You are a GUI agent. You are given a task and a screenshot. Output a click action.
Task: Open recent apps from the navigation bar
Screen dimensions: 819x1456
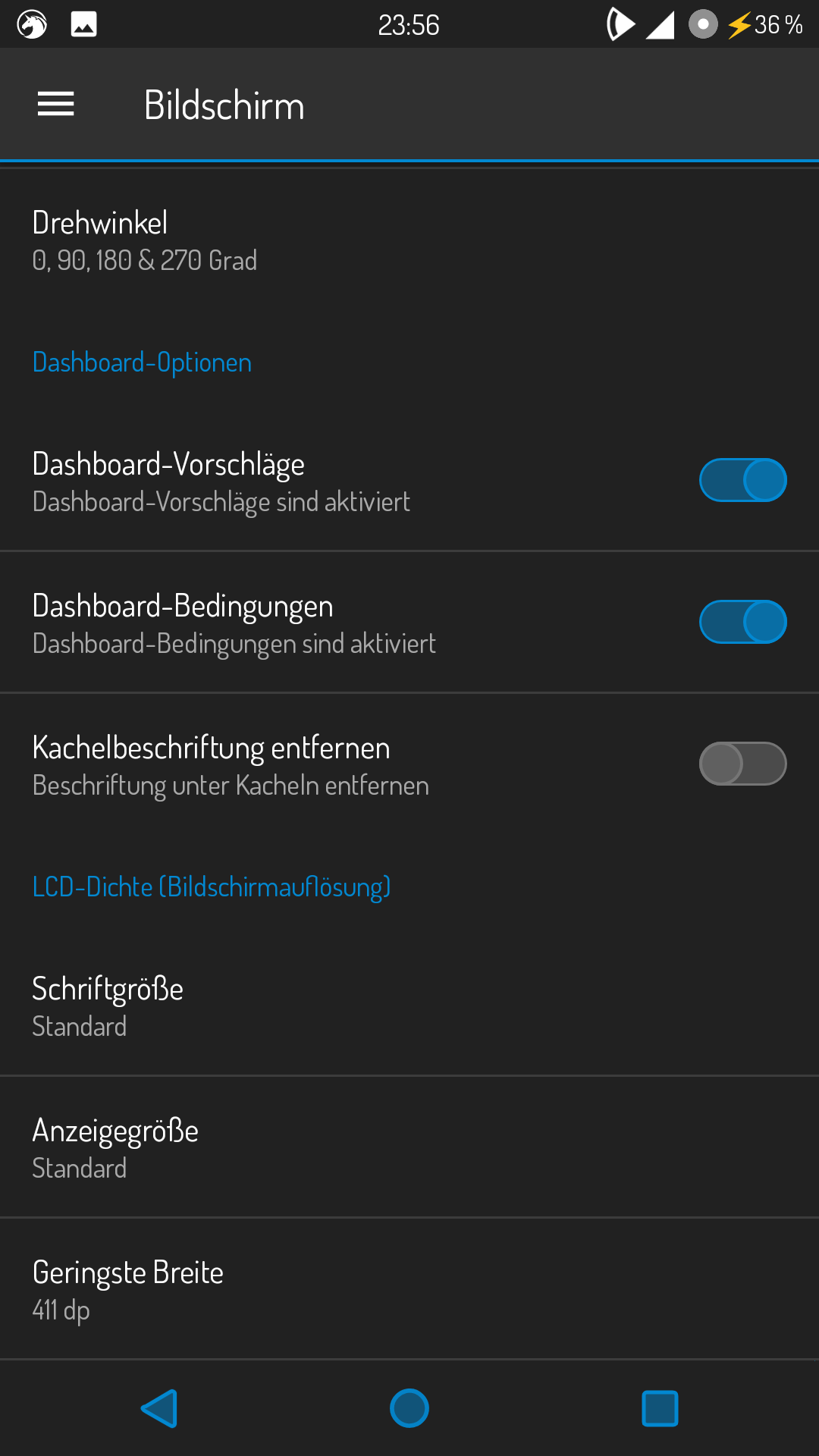660,1409
